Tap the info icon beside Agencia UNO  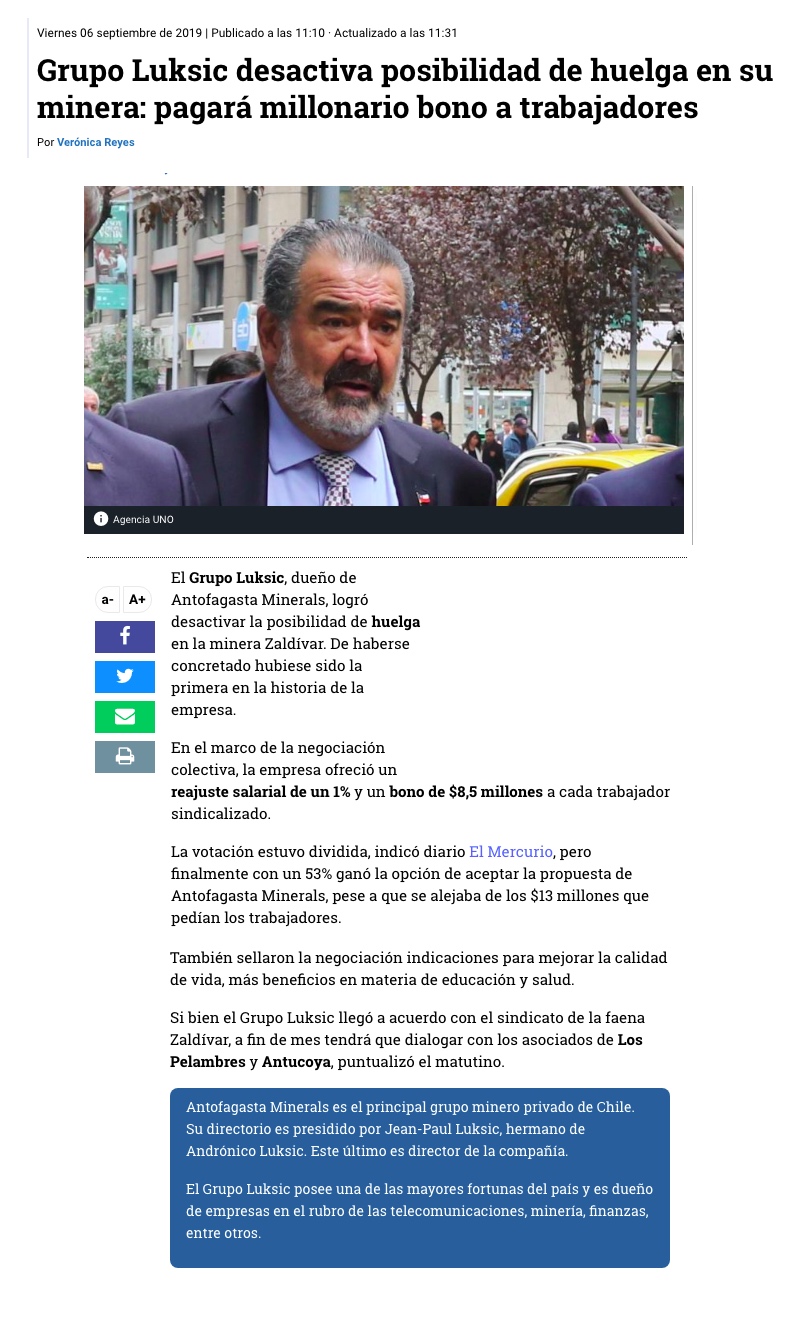[101, 519]
